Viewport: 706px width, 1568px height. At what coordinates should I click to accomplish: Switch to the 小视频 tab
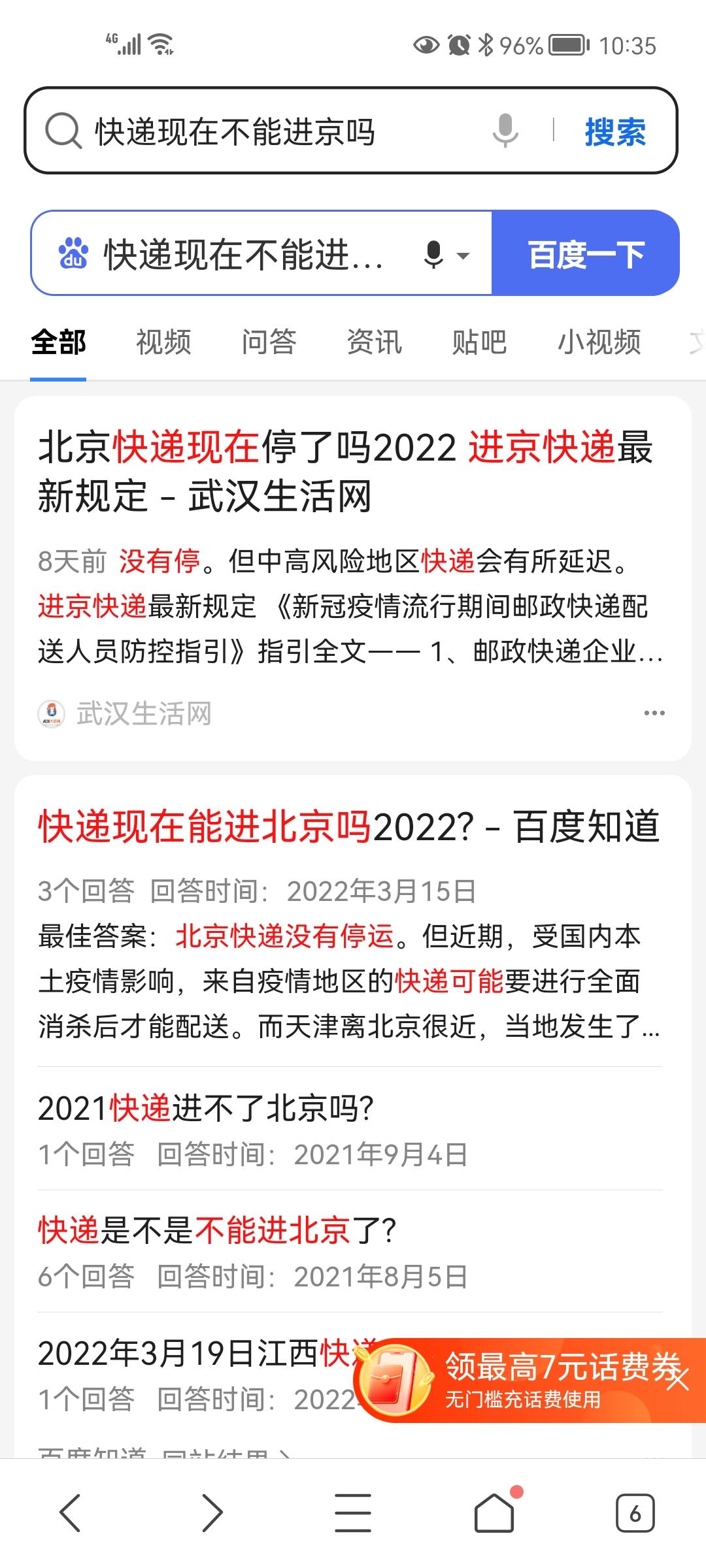click(599, 342)
